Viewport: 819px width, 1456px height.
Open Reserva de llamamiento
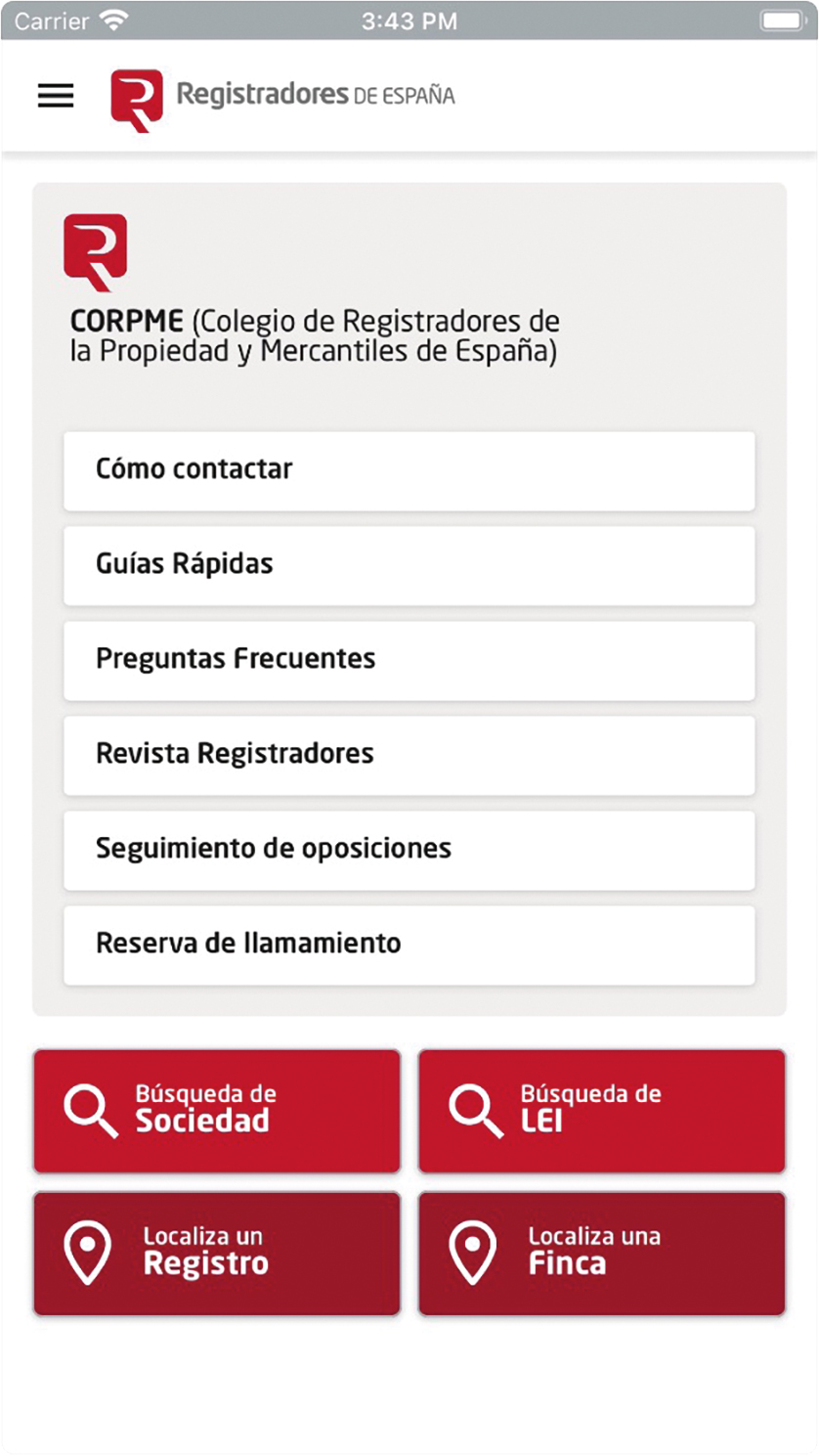point(409,945)
